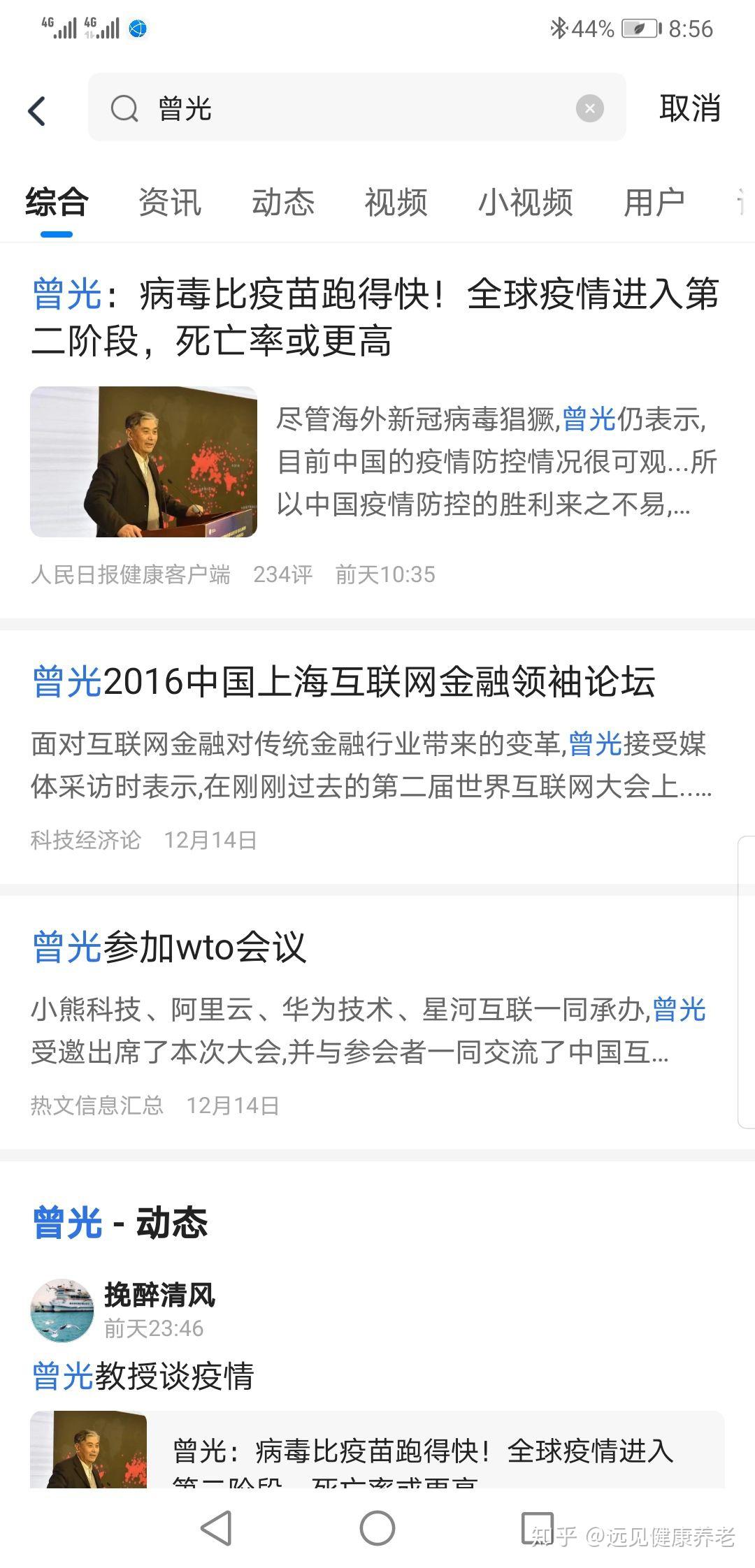The width and height of the screenshot is (755, 1568).
Task: Switch to the 资讯 tab
Action: pyautogui.click(x=170, y=203)
